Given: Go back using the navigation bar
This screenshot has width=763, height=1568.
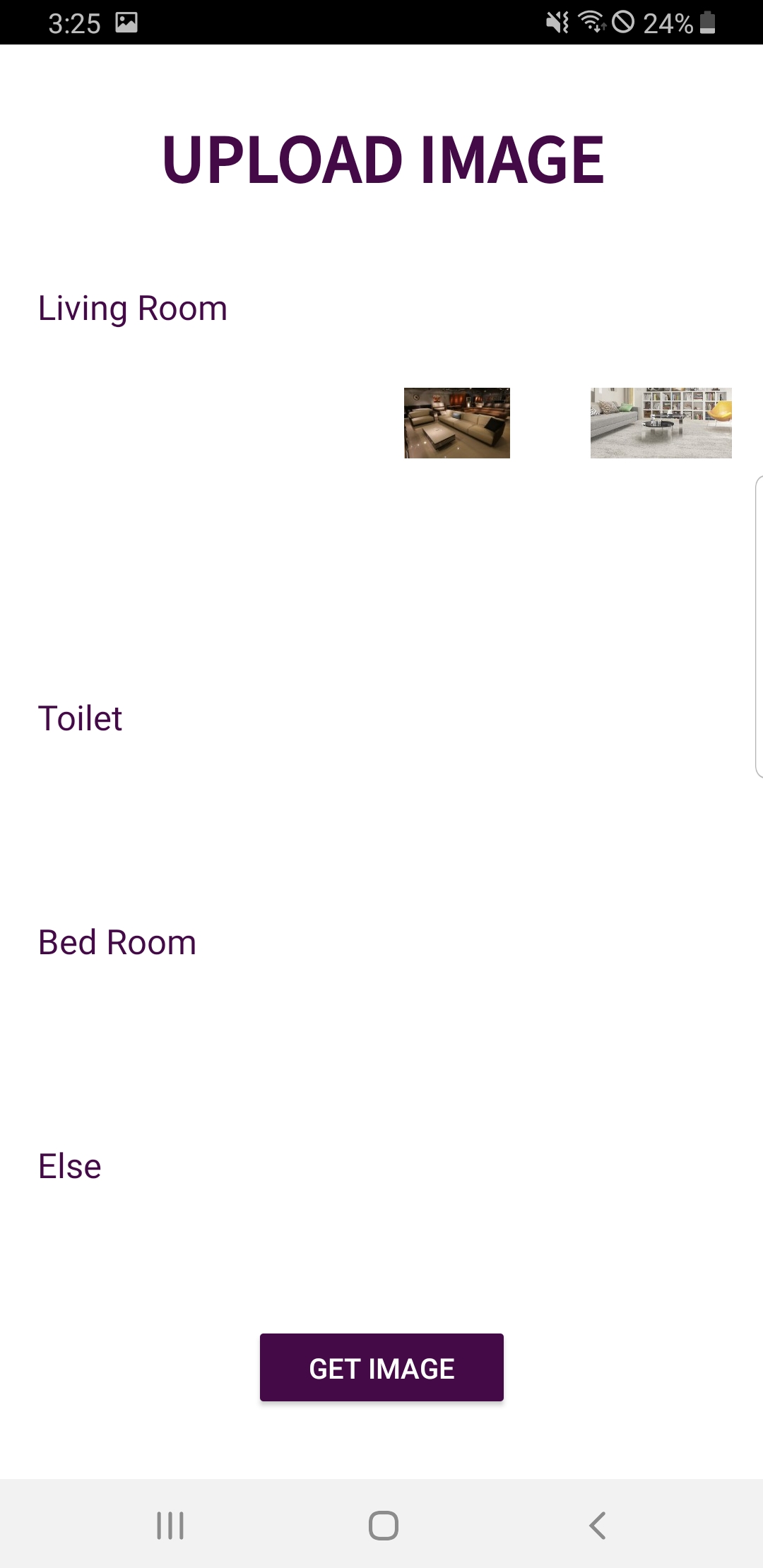Looking at the screenshot, I should pyautogui.click(x=598, y=1526).
